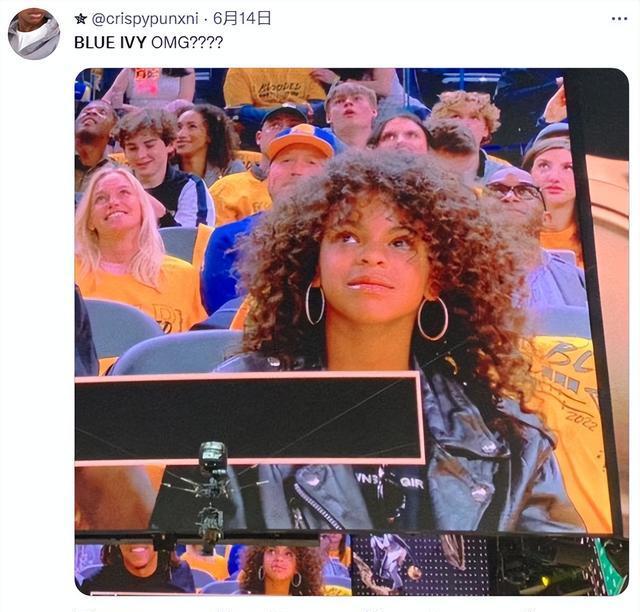The width and height of the screenshot is (640, 612).
Task: Open the @crispypunxni profile handle
Action: tap(144, 19)
